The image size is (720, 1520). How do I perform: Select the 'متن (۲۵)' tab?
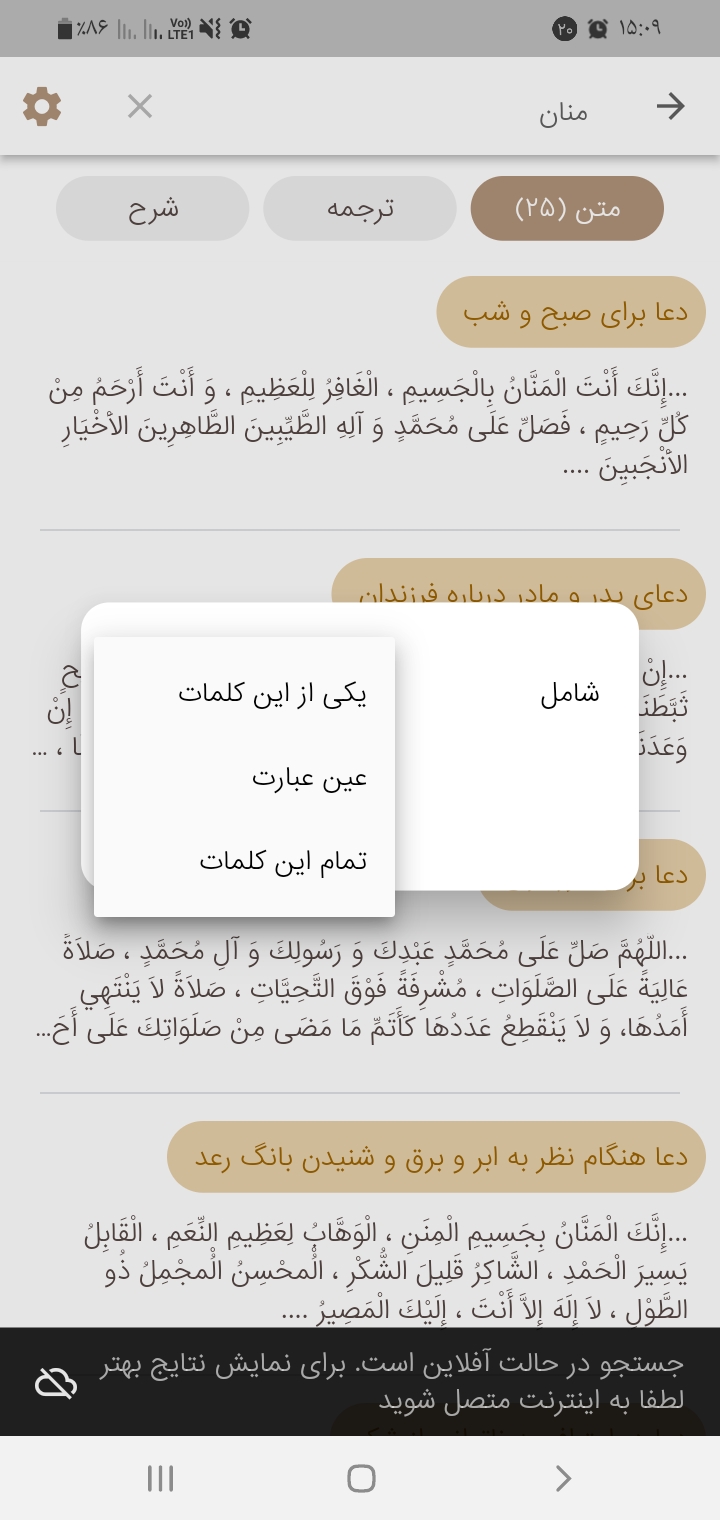click(567, 208)
